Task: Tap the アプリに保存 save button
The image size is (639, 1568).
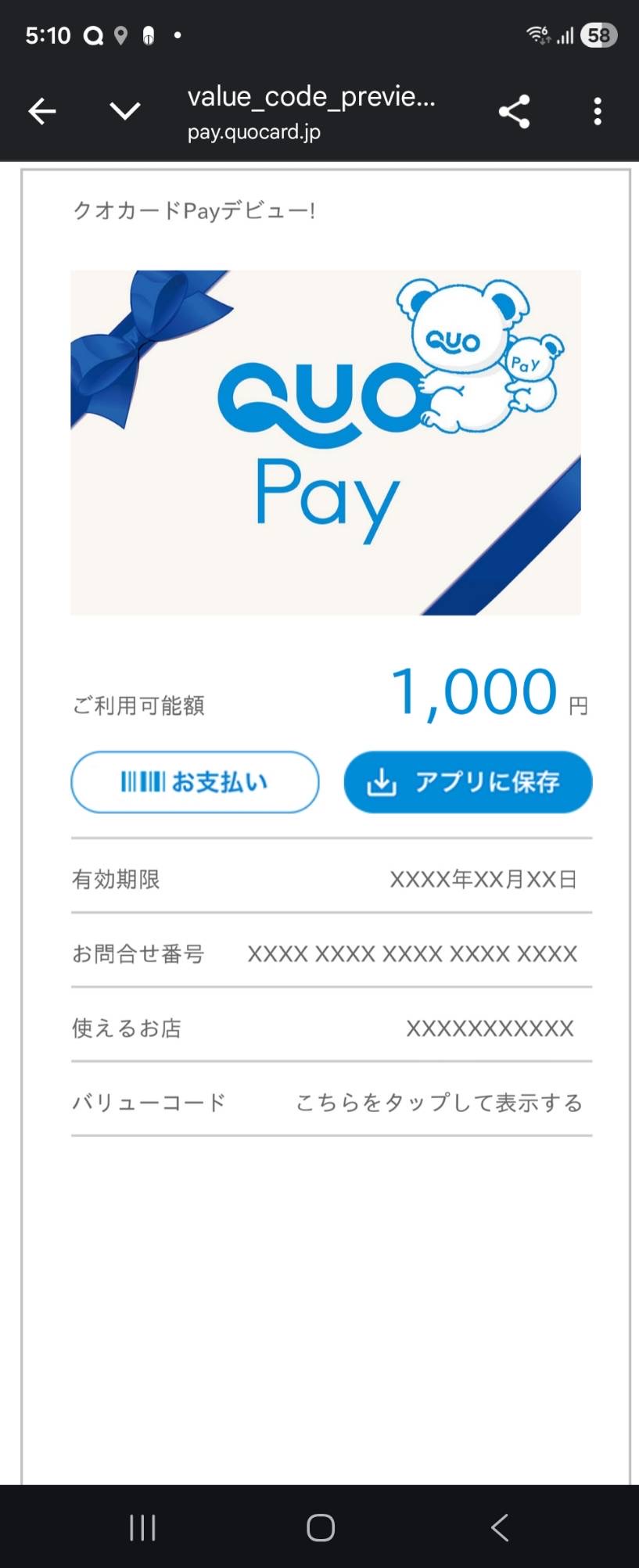Action: [x=468, y=781]
